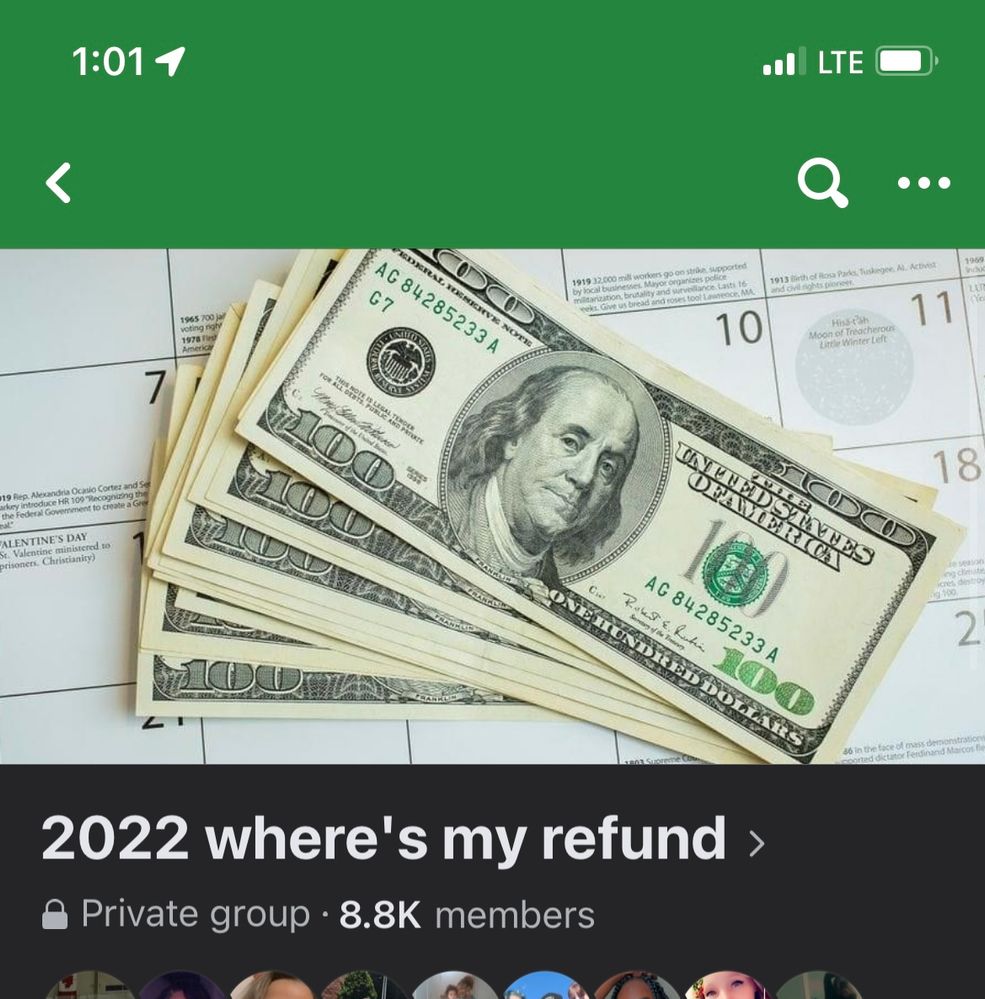The width and height of the screenshot is (985, 999).
Task: Search within this group
Action: click(x=822, y=183)
